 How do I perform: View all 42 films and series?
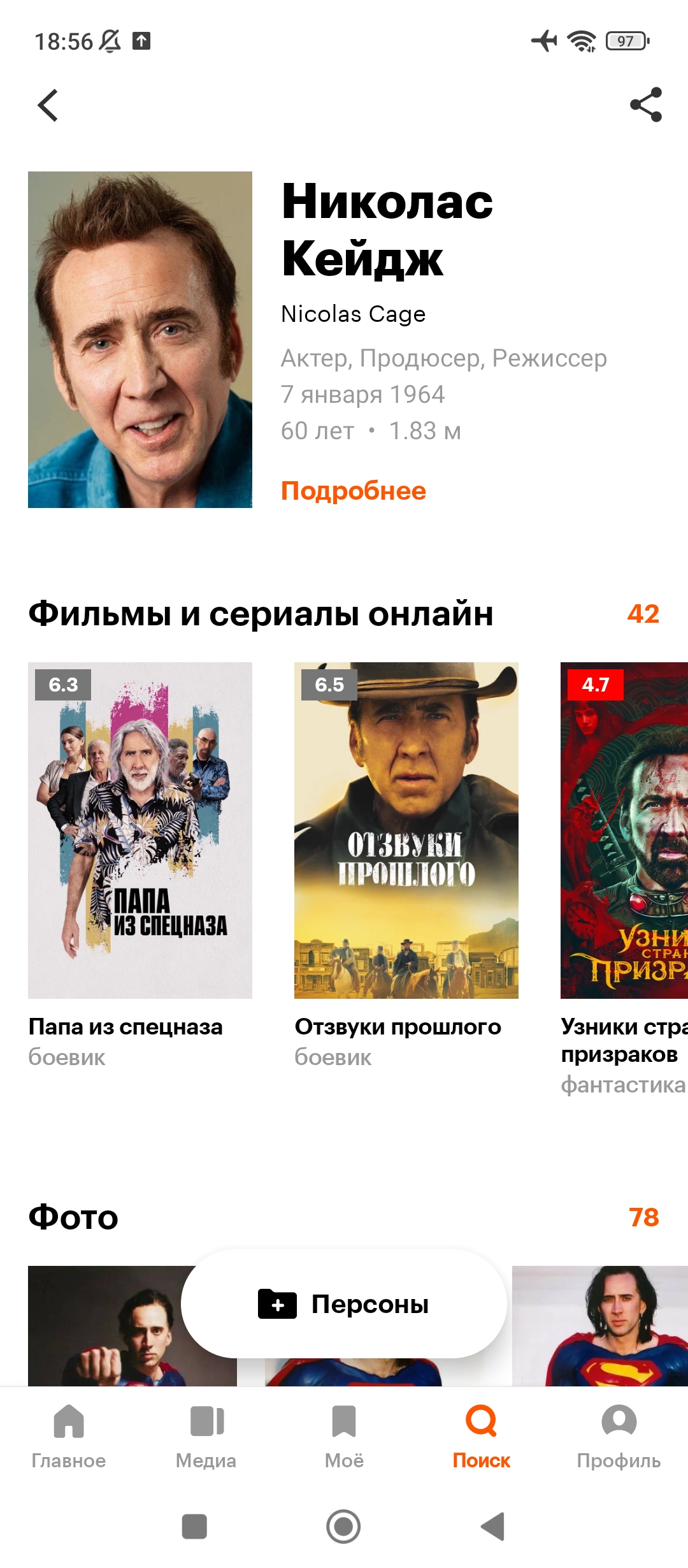click(x=643, y=614)
